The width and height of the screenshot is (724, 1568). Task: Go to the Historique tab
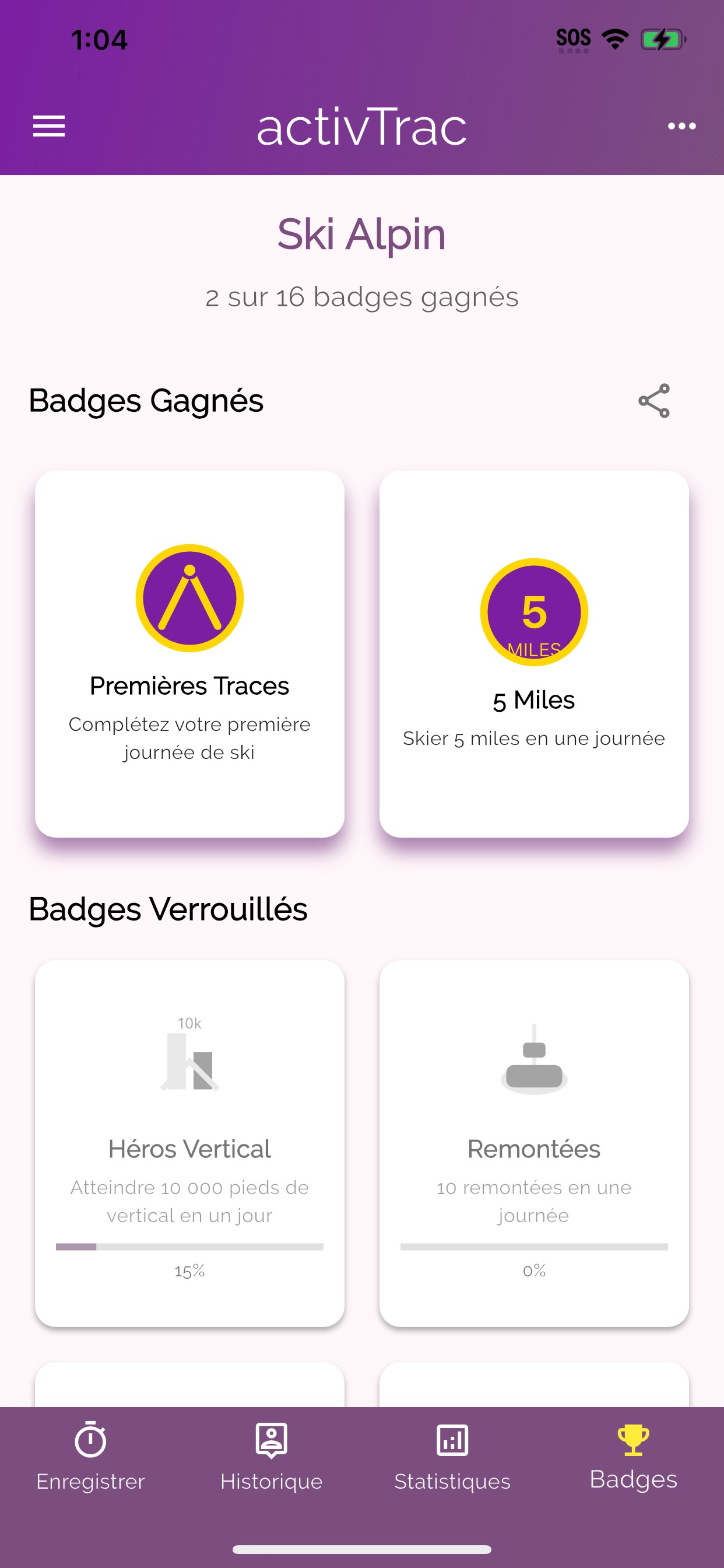coord(271,1456)
